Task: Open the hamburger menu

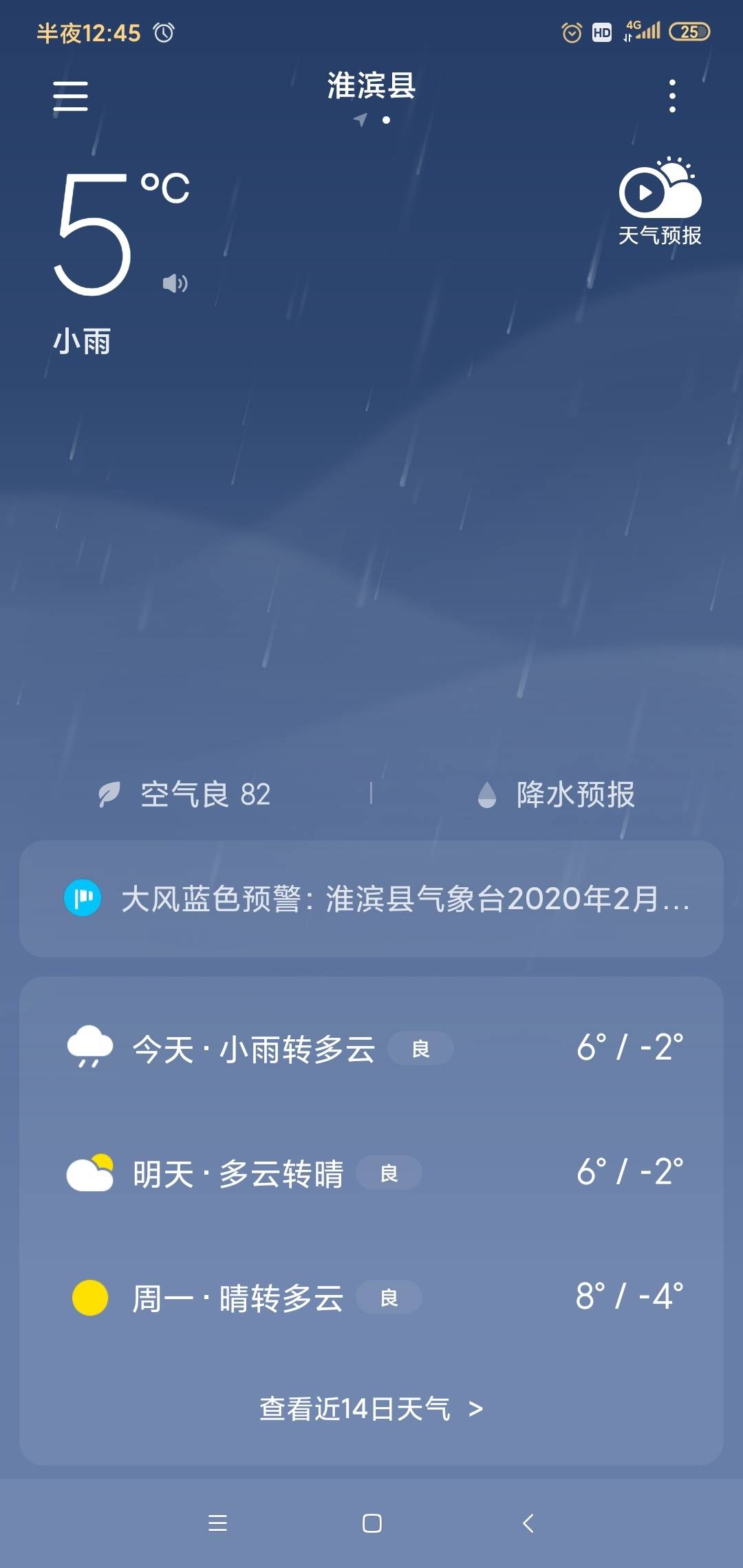Action: coord(70,96)
